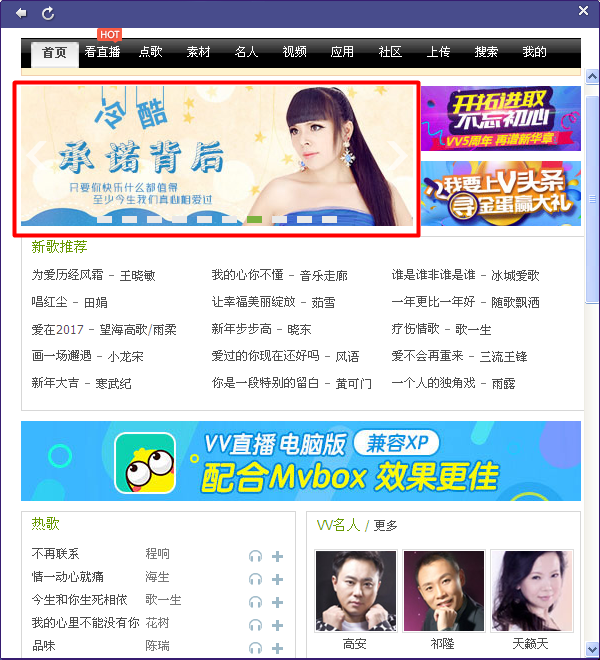
Task: Open song 我的心你不懂 - 音乐走廊
Action: 279,275
